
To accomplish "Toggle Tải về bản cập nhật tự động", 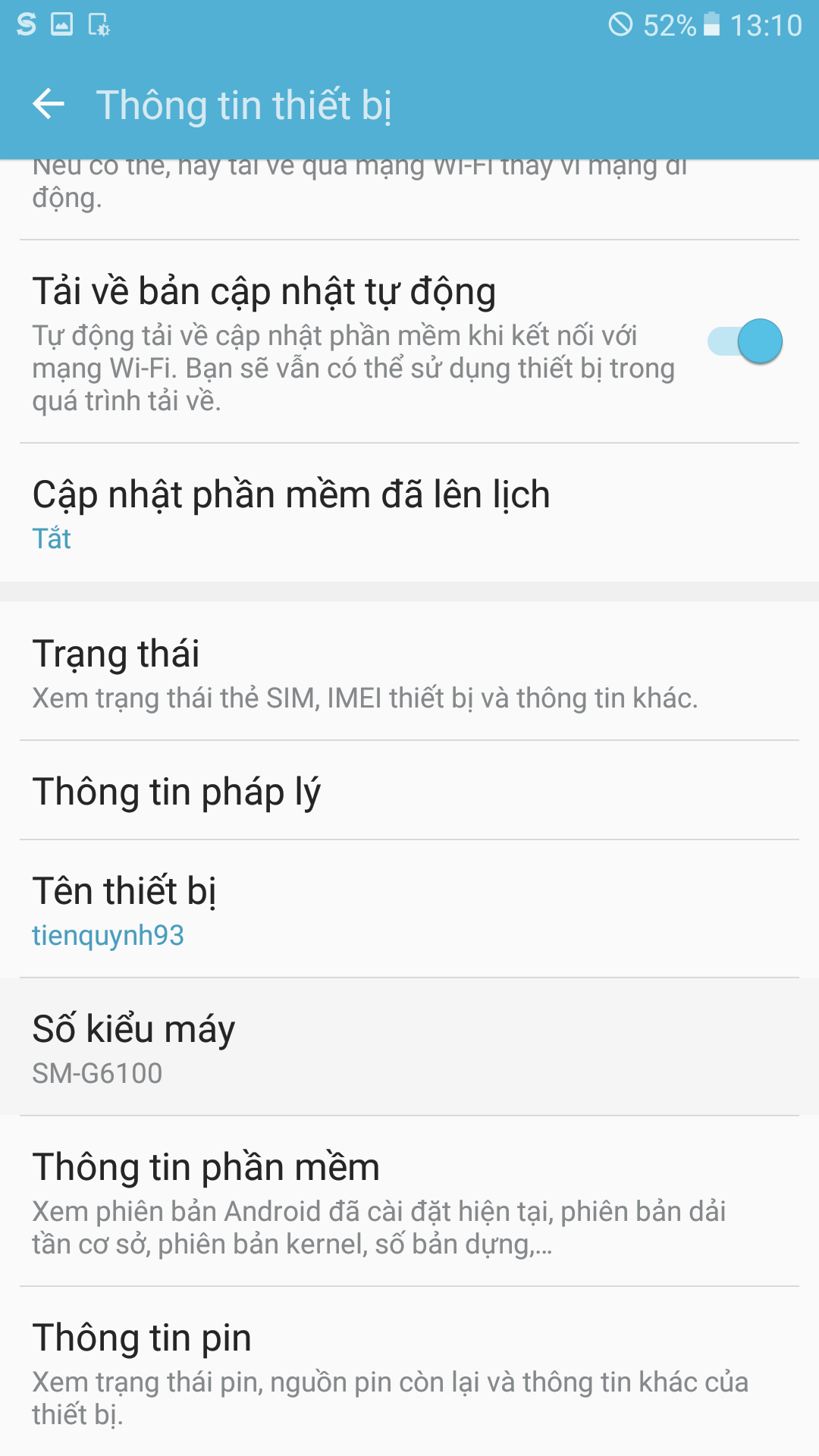I will pyautogui.click(x=744, y=341).
